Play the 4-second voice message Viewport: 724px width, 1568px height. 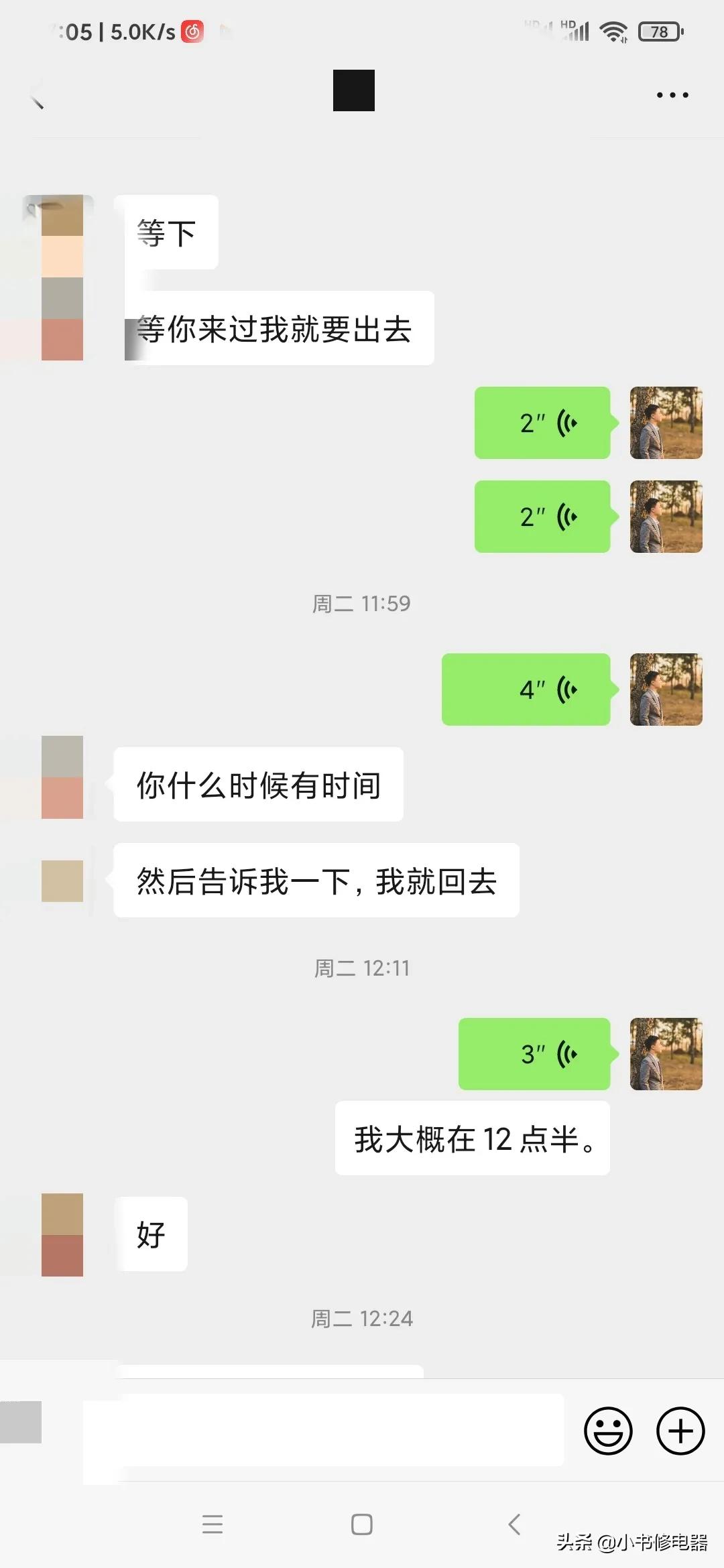526,690
